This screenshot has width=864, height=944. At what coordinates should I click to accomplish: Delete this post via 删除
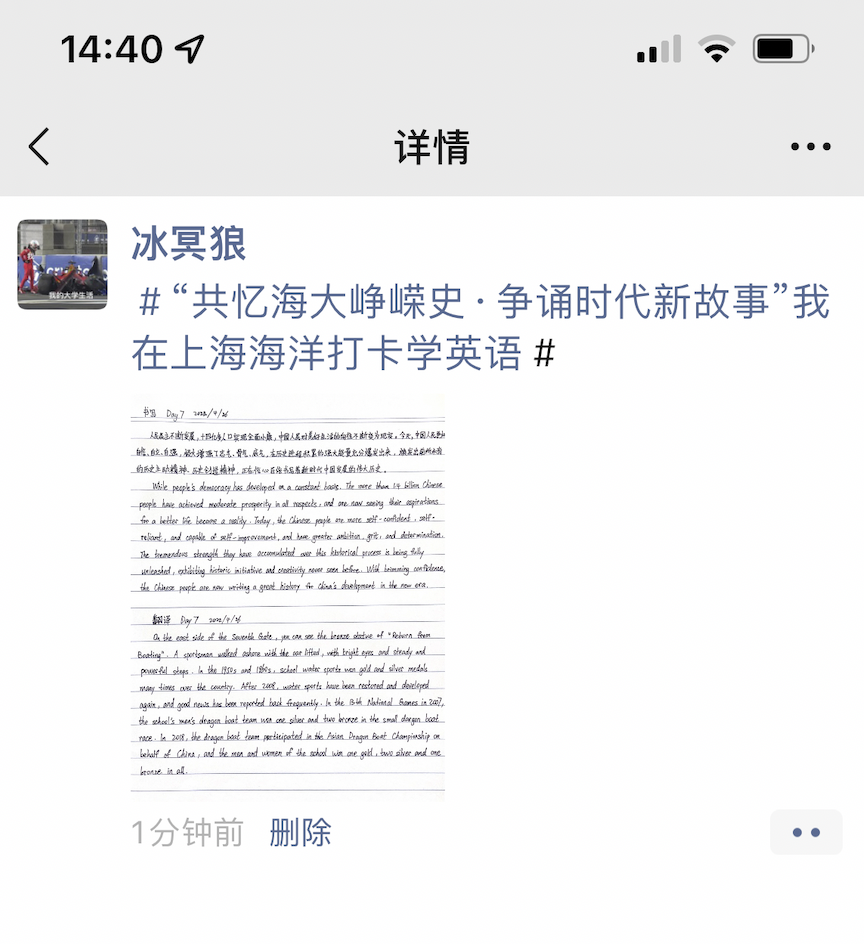tap(300, 832)
